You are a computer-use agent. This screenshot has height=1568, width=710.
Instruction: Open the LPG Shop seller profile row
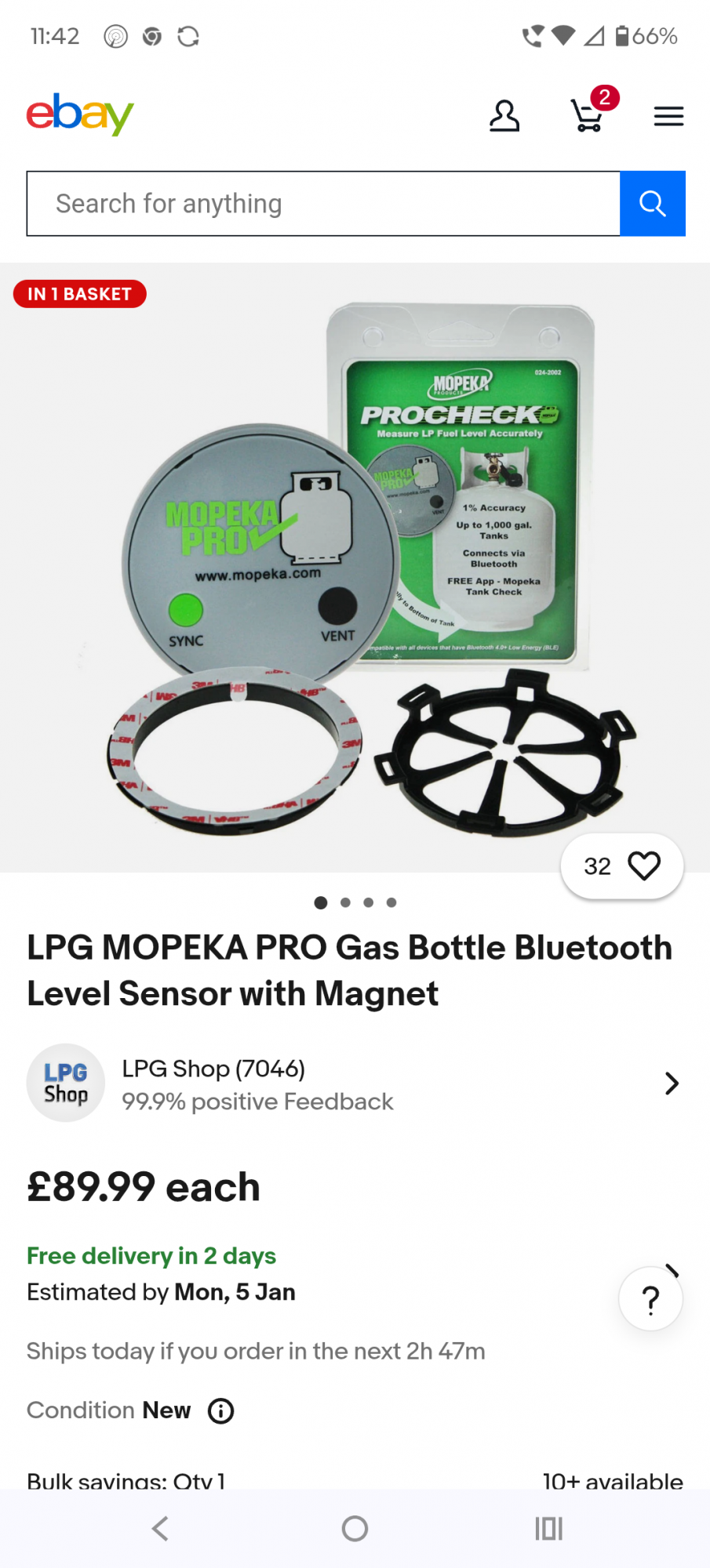pos(355,1083)
